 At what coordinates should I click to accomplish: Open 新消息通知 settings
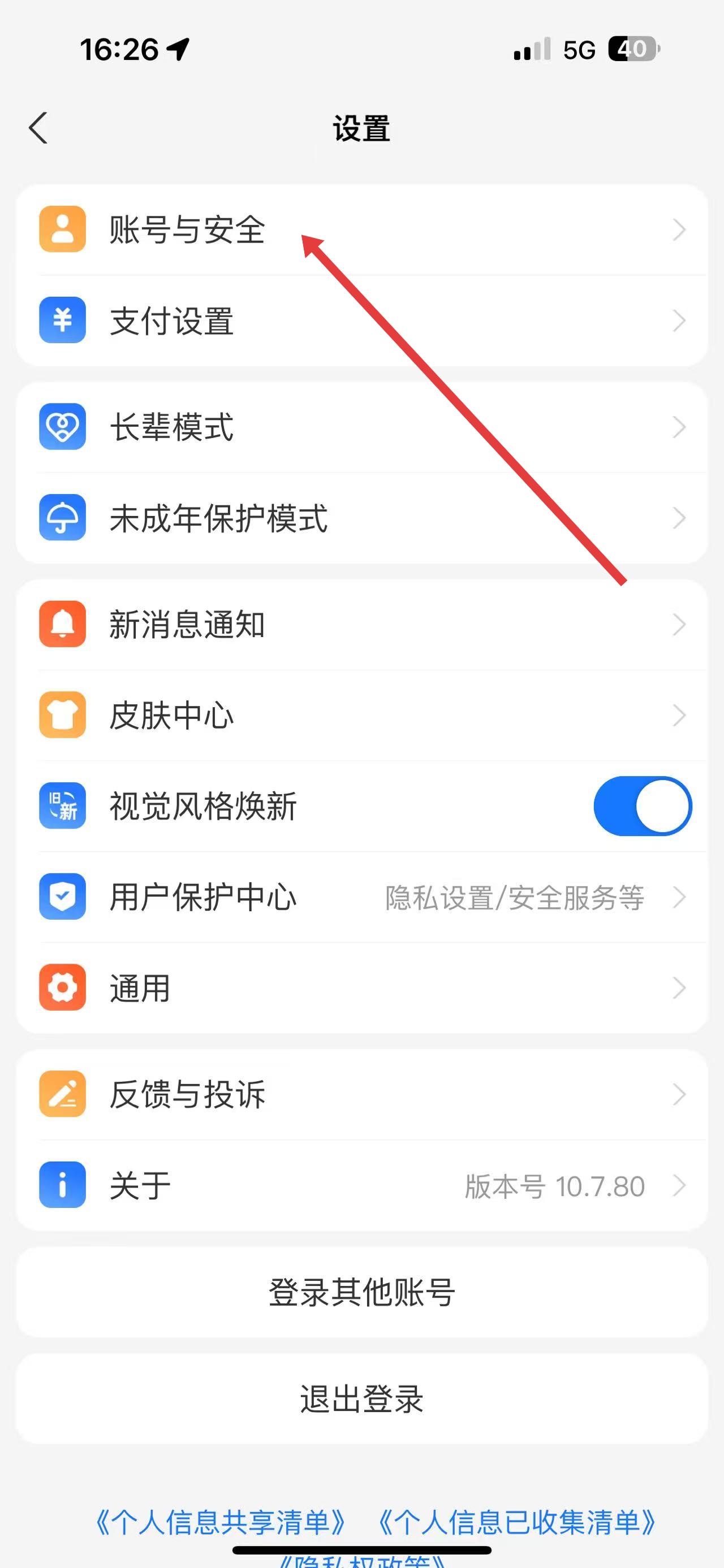(x=361, y=625)
